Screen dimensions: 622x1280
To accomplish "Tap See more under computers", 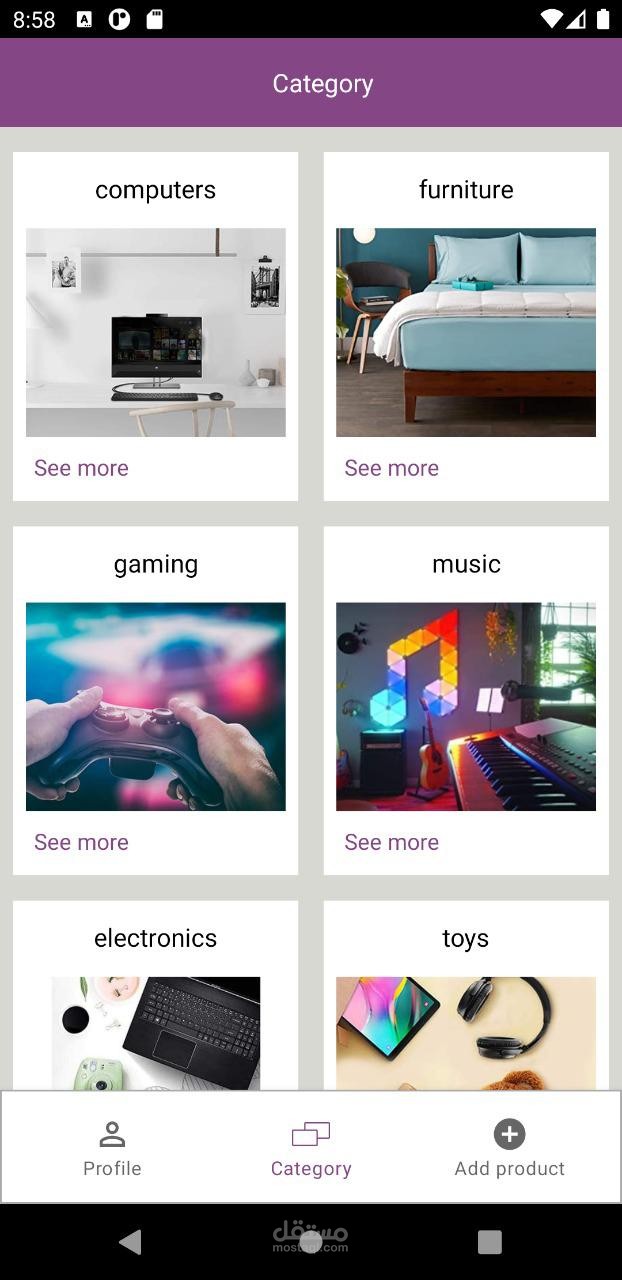I will click(x=81, y=468).
